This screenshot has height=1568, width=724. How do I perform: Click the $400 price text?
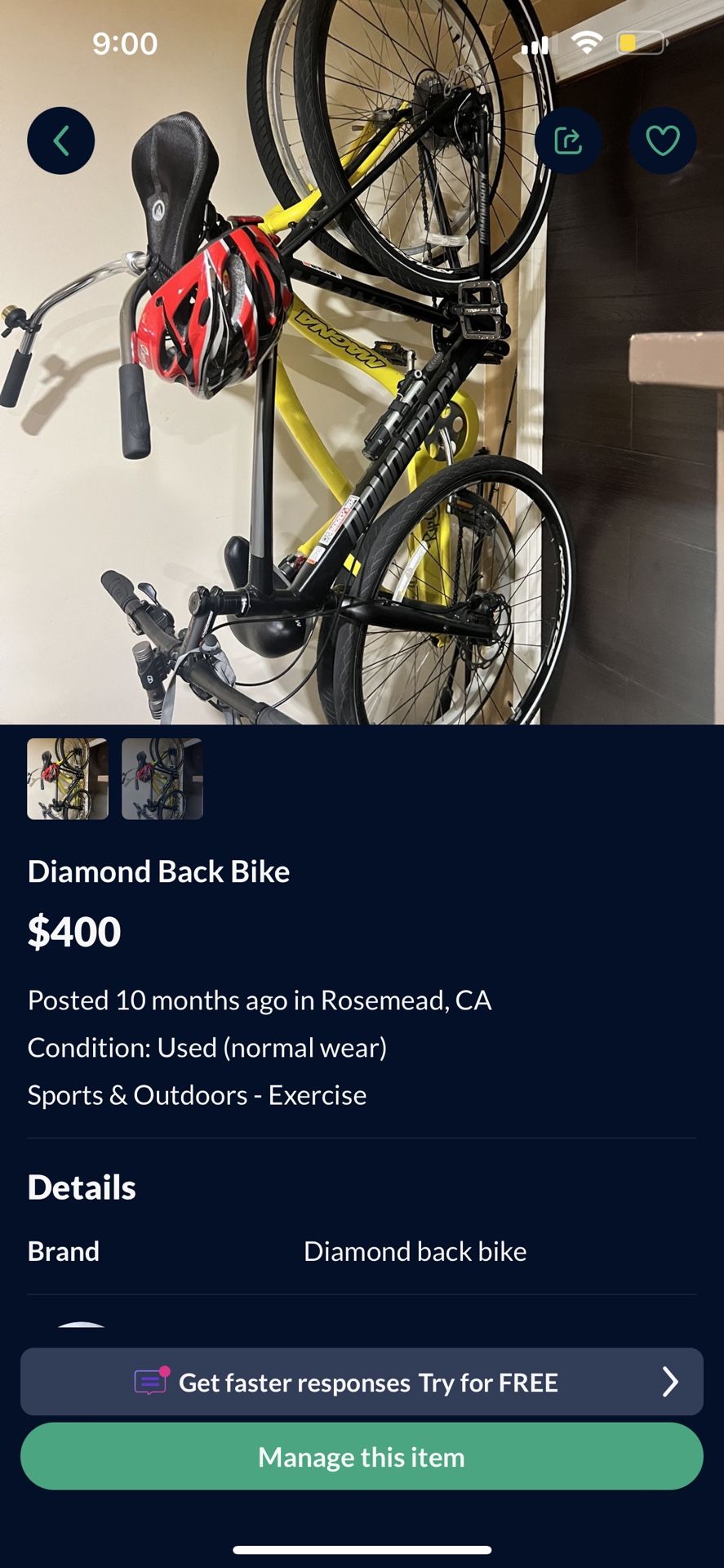[x=73, y=930]
